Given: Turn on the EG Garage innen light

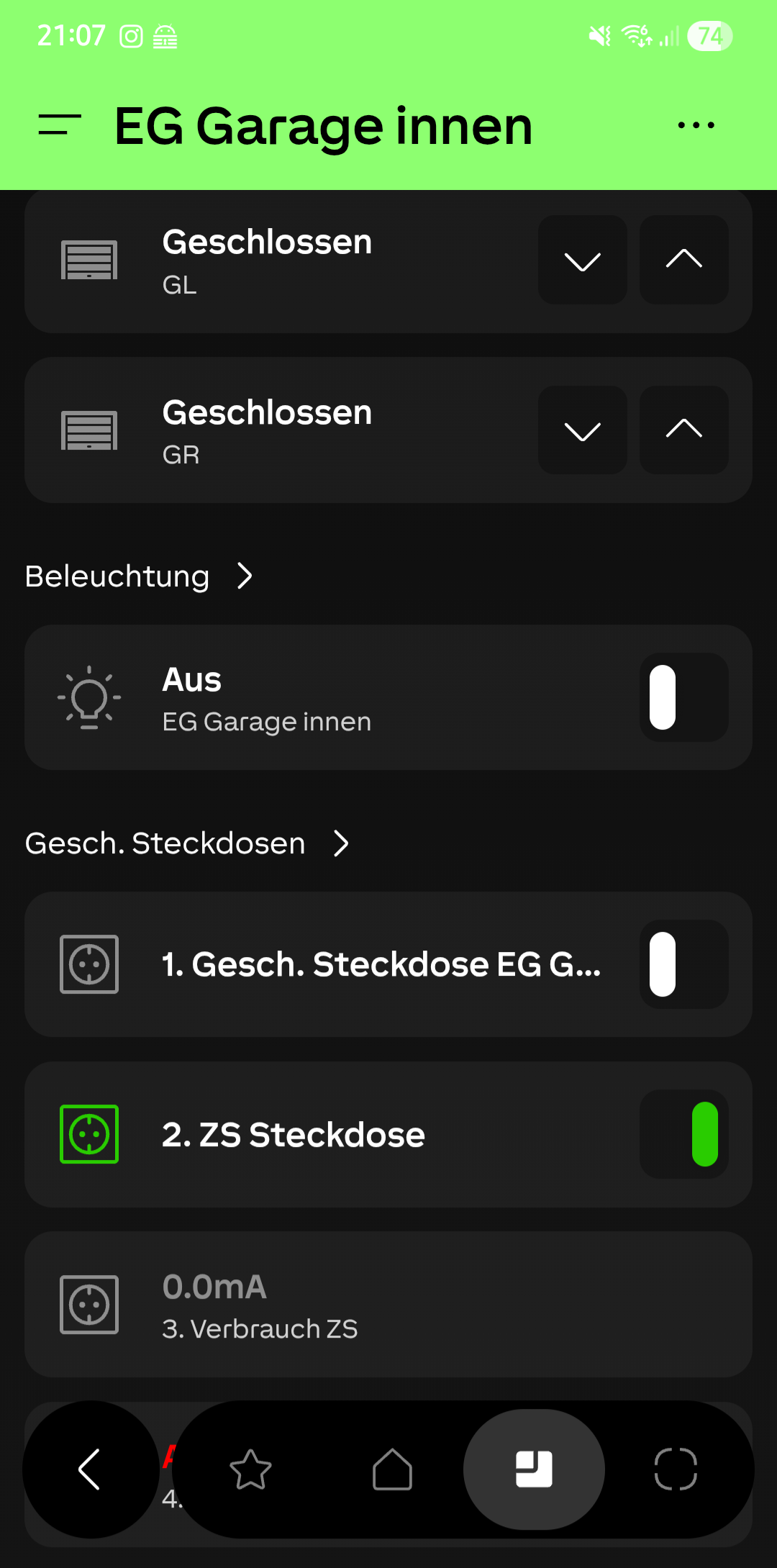Looking at the screenshot, I should (683, 697).
